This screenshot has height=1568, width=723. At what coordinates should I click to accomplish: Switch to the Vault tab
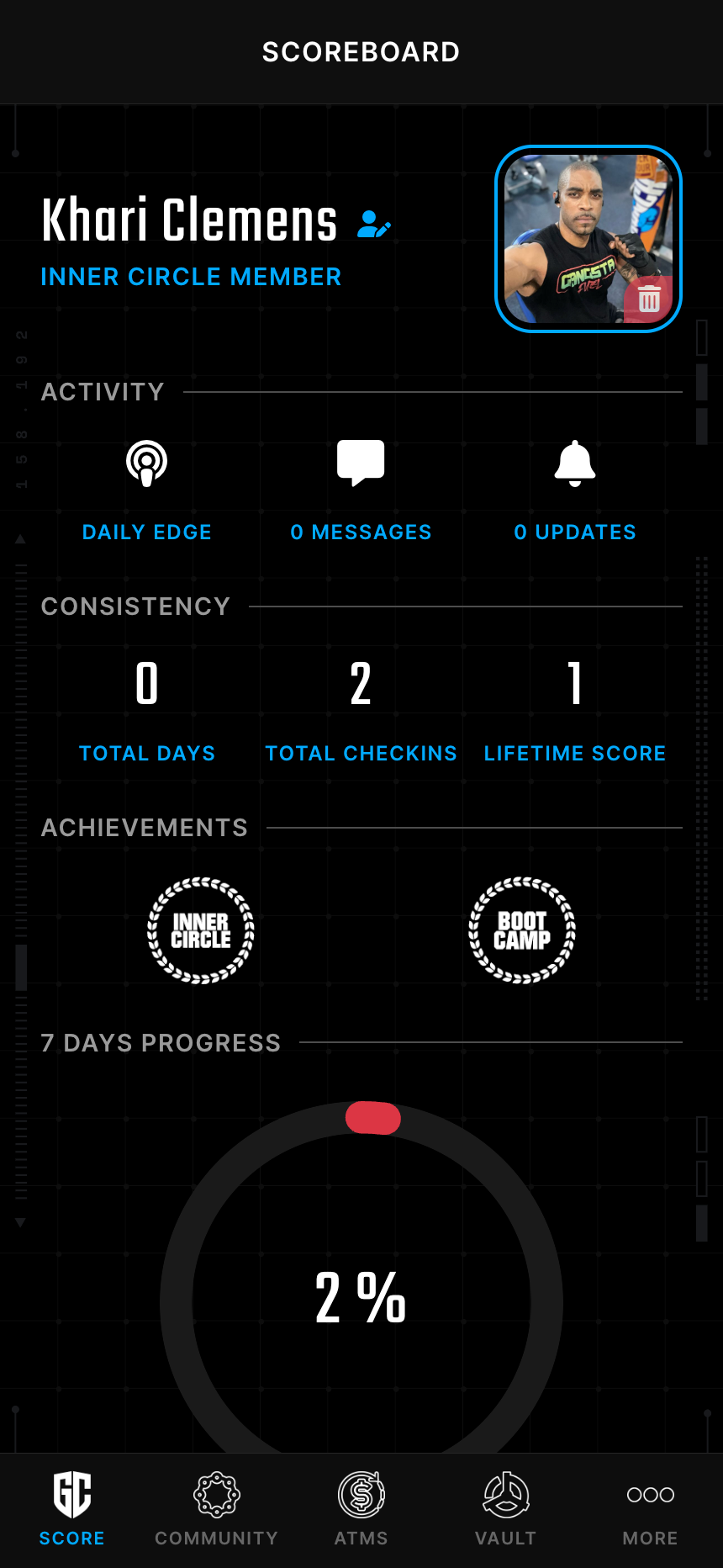click(506, 1509)
